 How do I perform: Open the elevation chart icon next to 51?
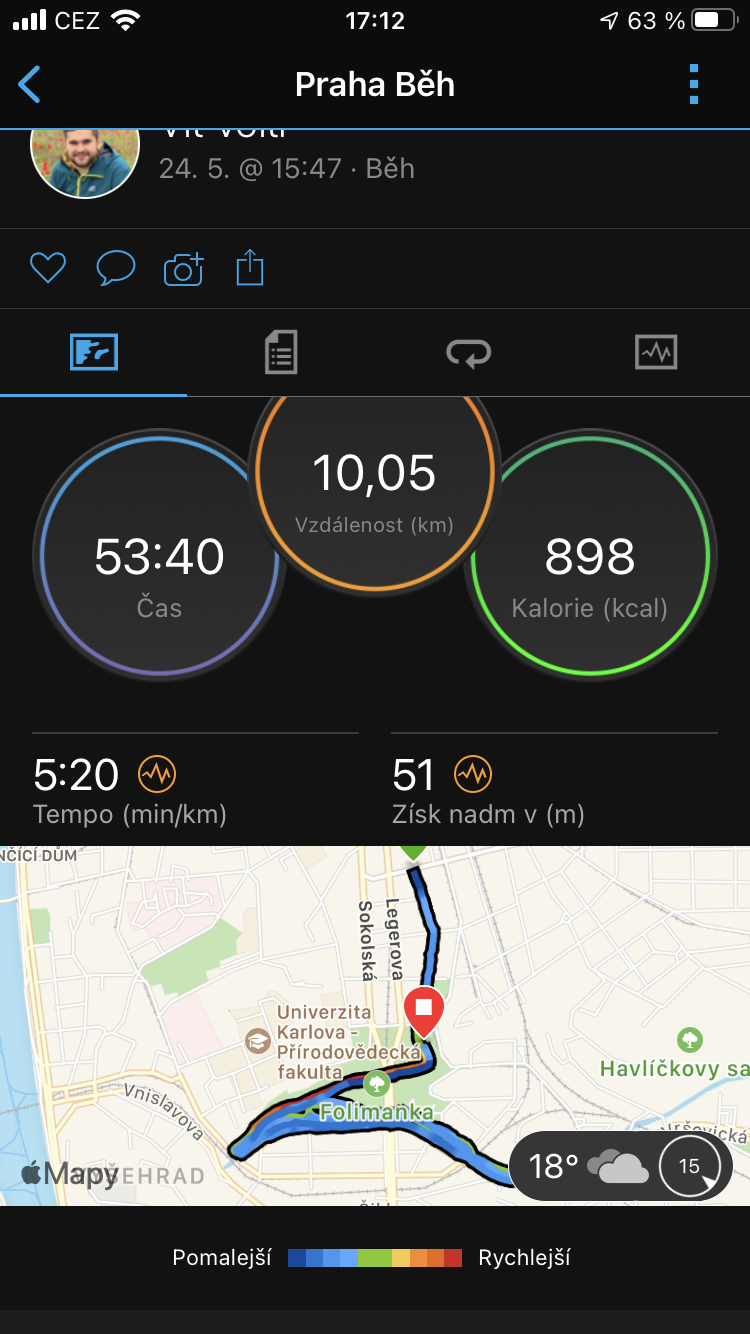point(473,774)
